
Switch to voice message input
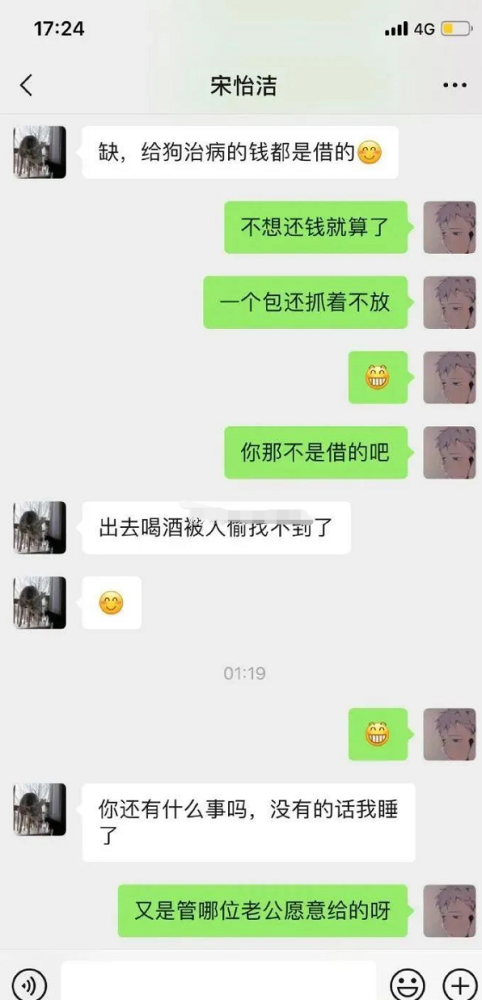[27, 982]
